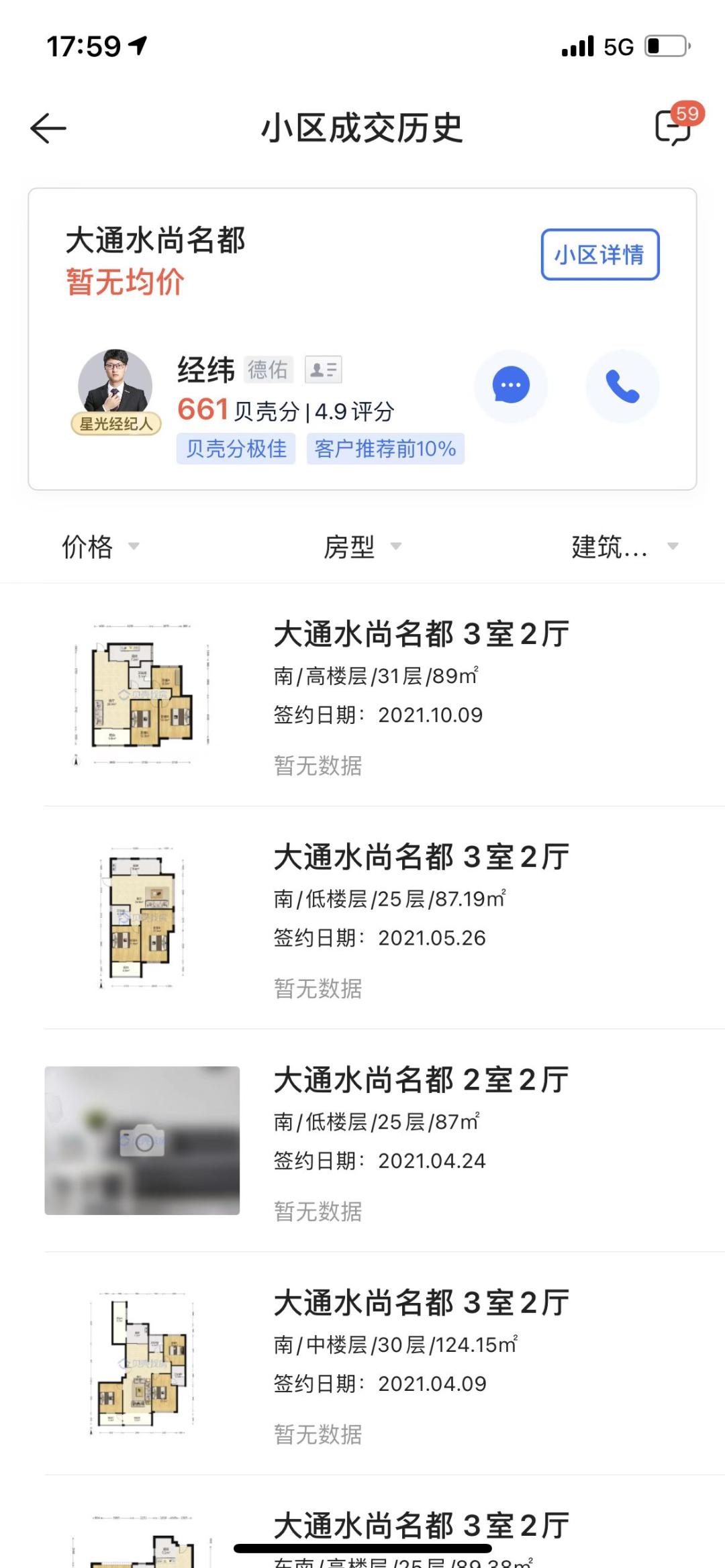Tap the floor plan thumbnail of the 87.19㎡ listing
The height and width of the screenshot is (1568, 725).
(x=142, y=919)
